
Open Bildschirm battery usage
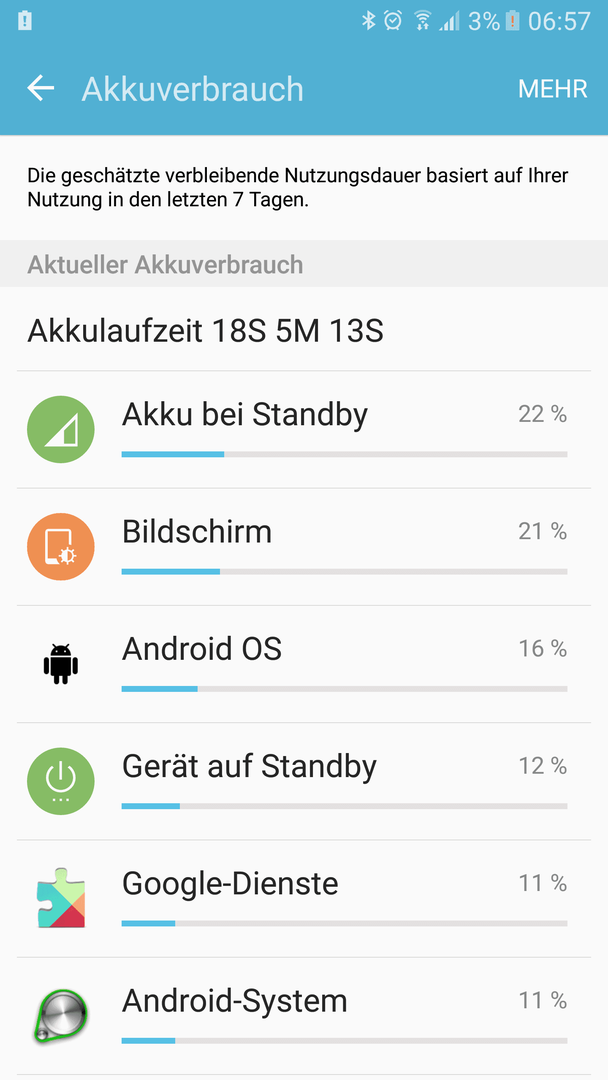pos(304,548)
